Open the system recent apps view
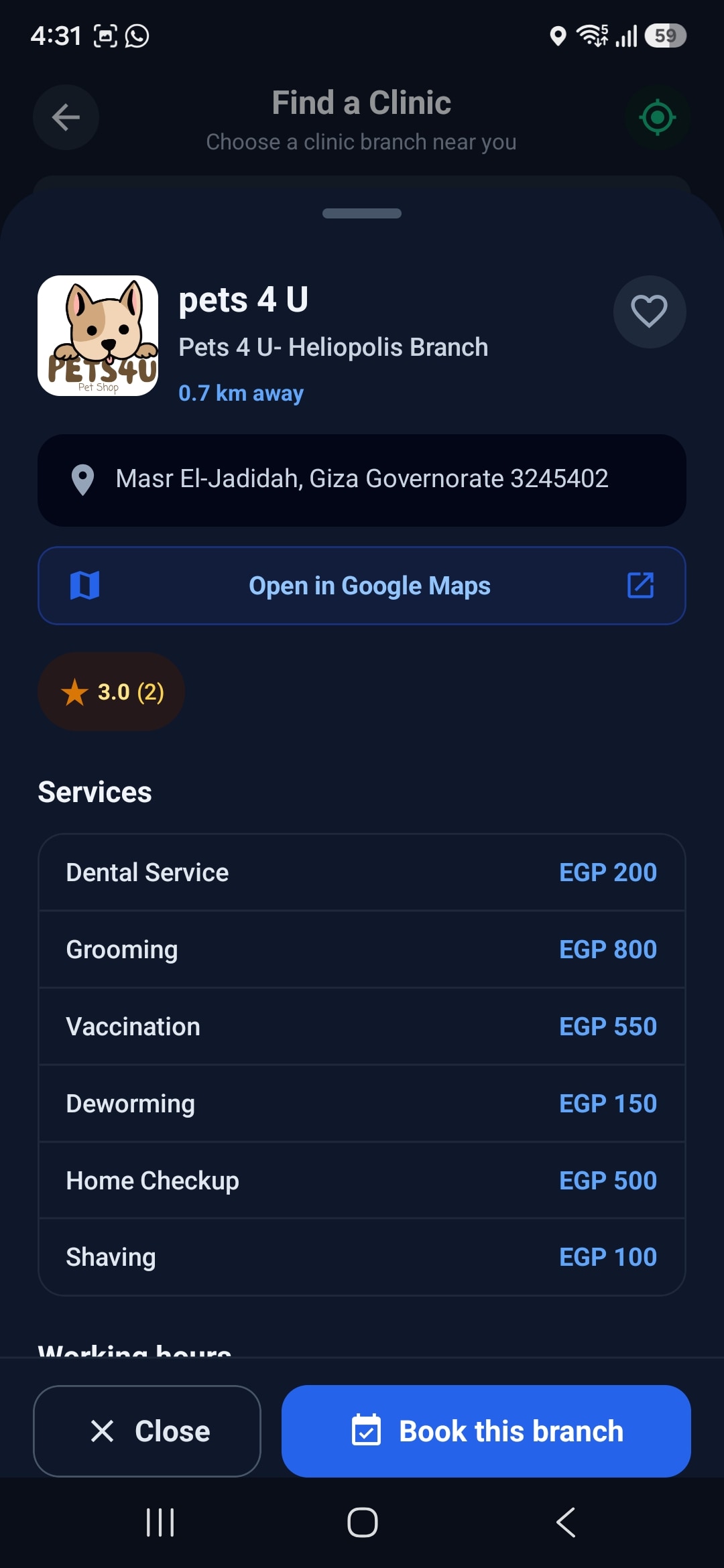The width and height of the screenshot is (724, 1568). [x=160, y=1522]
